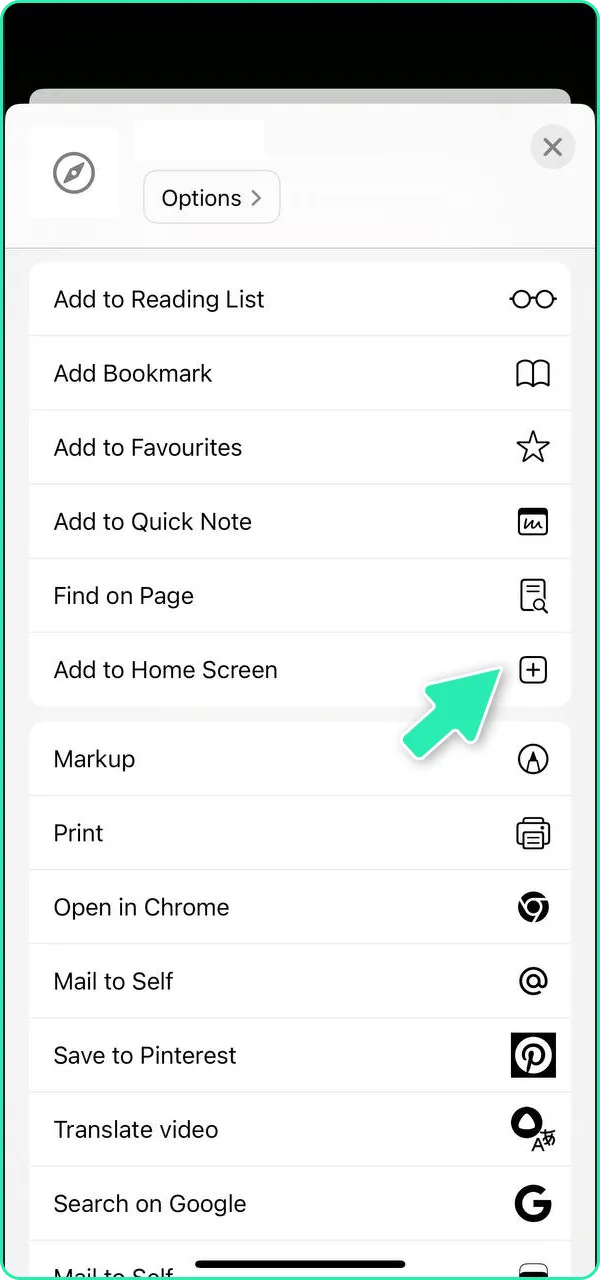Close the share sheet
600x1280 pixels.
point(552,148)
